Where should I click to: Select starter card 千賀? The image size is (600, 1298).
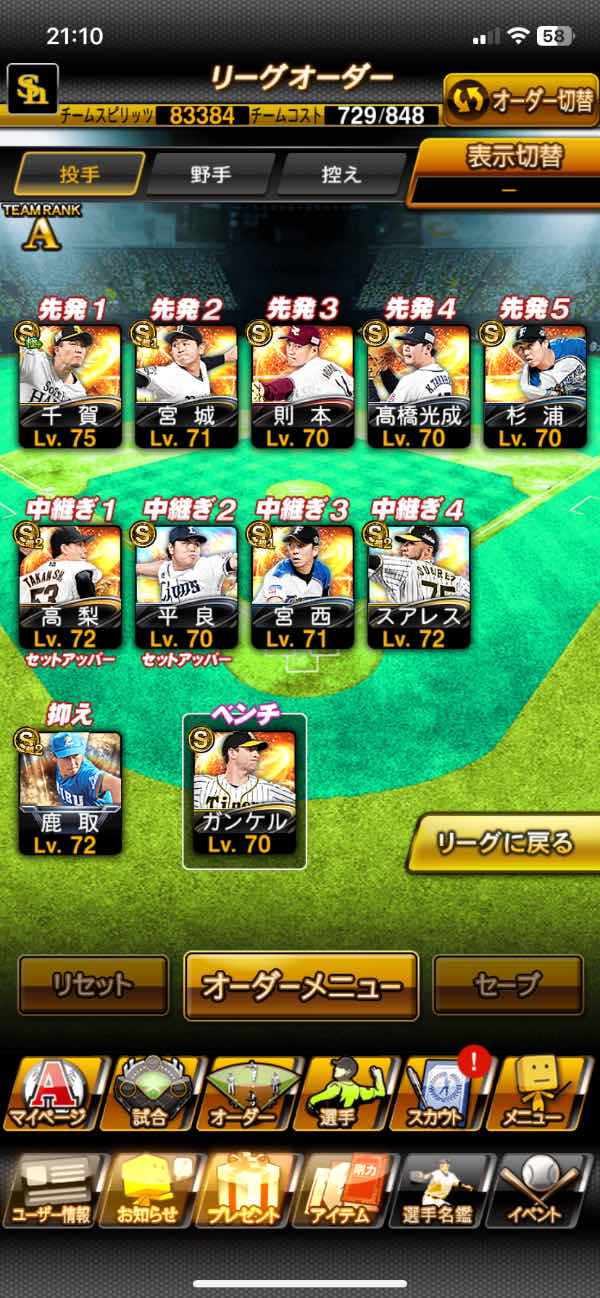tap(70, 385)
